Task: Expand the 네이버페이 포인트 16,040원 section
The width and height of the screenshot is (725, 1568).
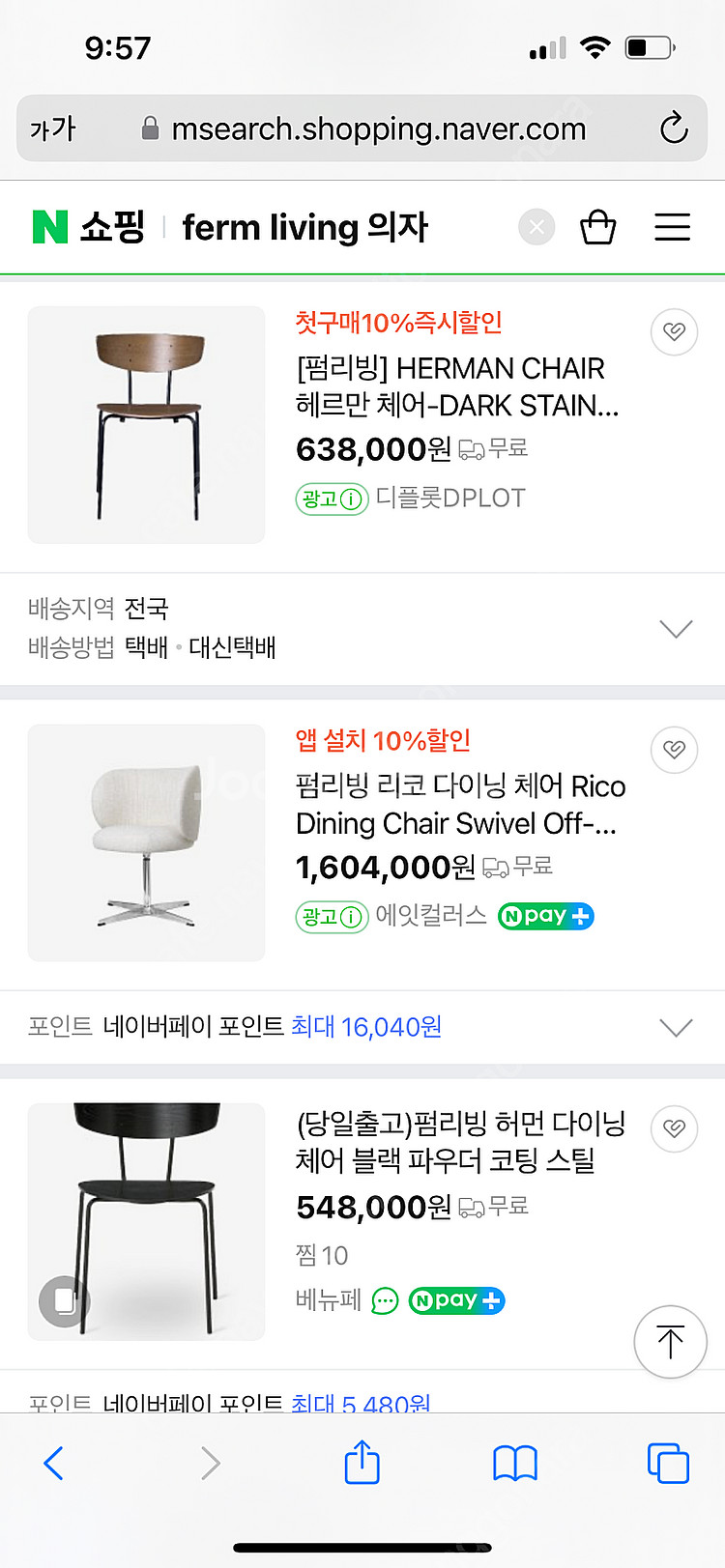Action: (676, 1027)
